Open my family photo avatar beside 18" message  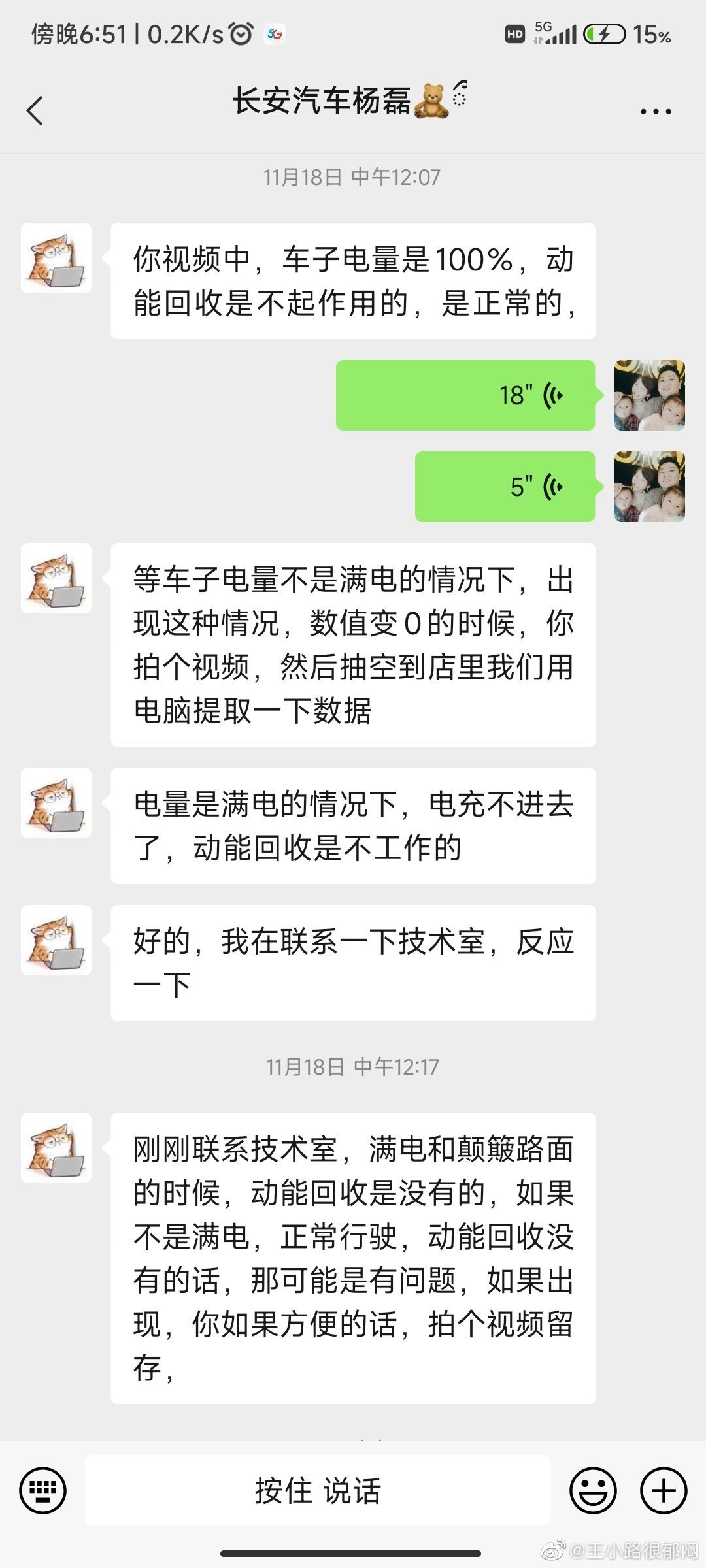pyautogui.click(x=650, y=395)
